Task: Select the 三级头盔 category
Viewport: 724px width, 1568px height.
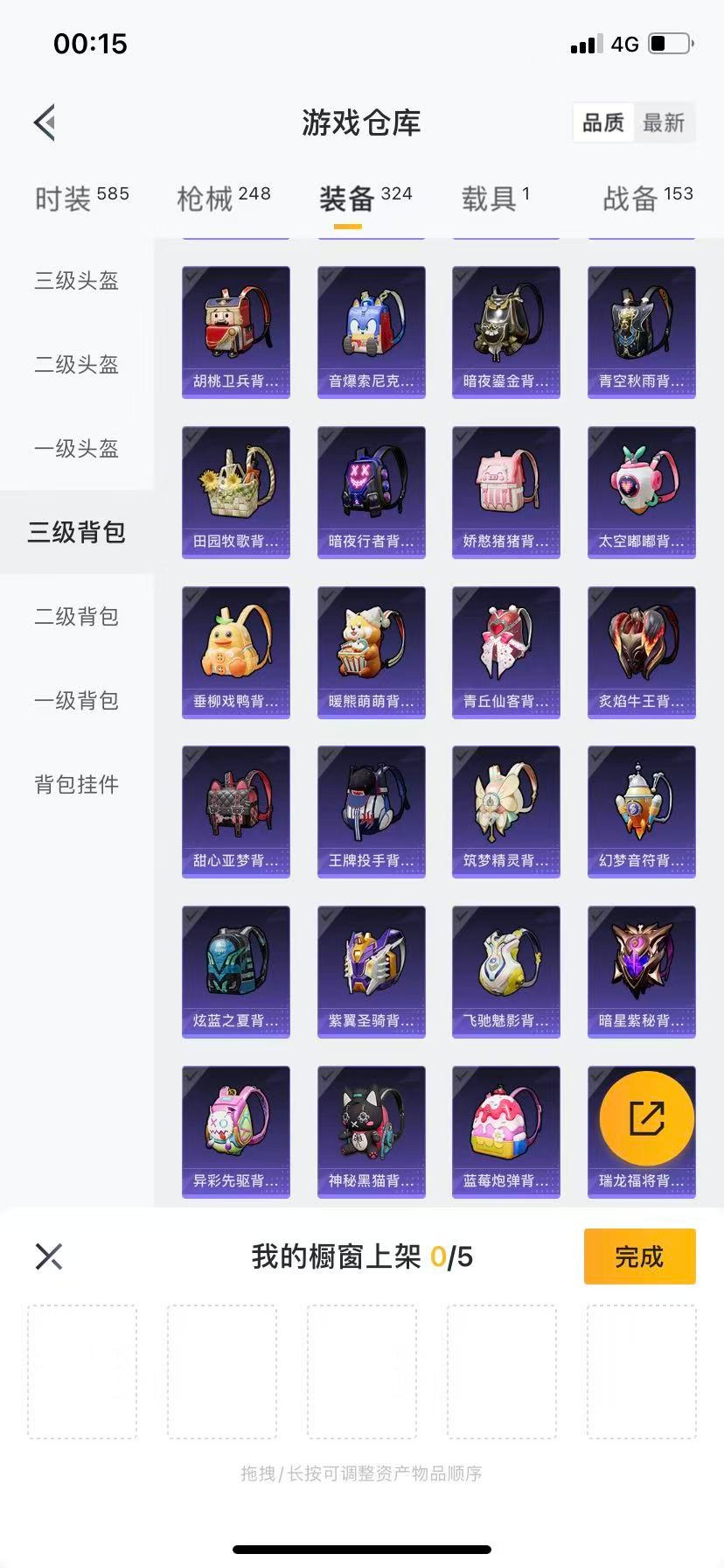Action: tap(76, 280)
